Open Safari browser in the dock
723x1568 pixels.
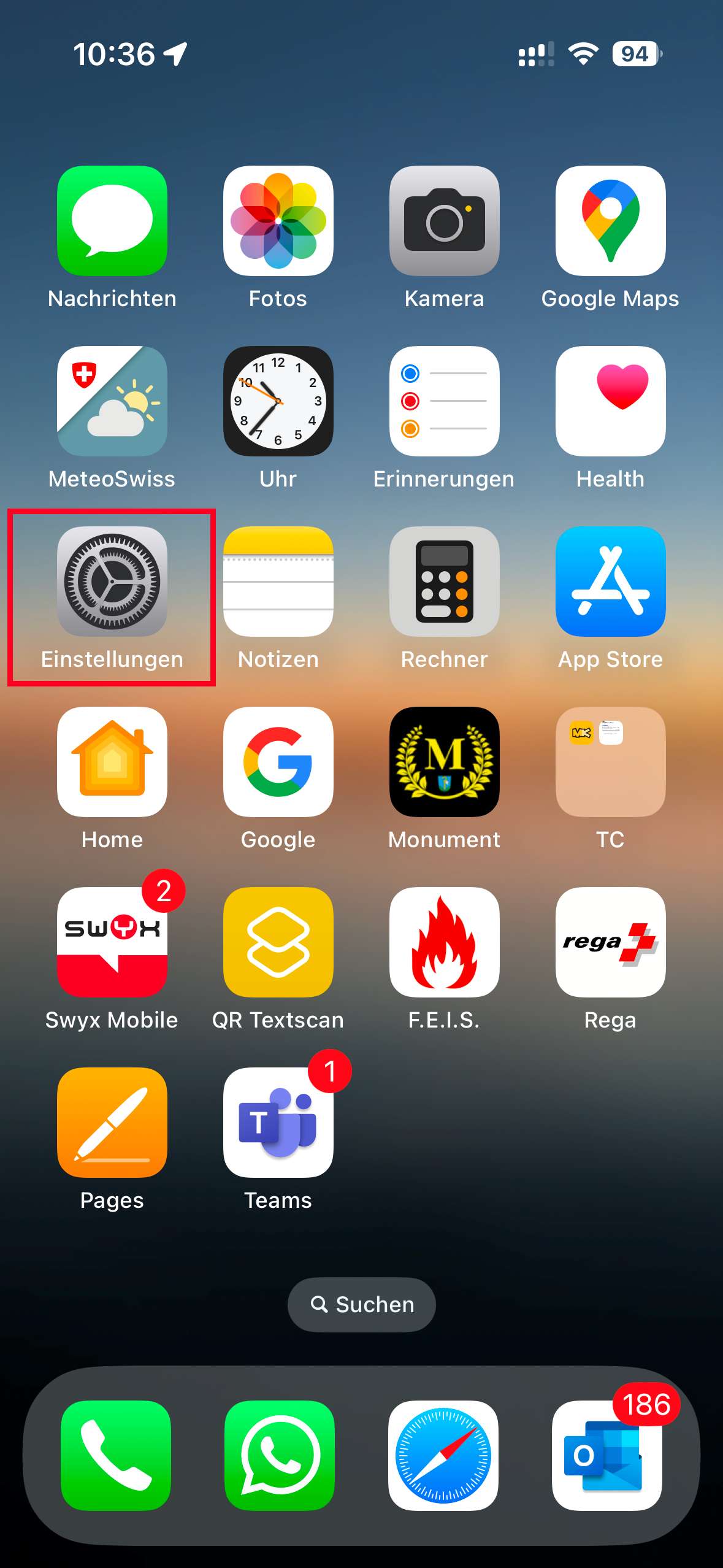[443, 1455]
